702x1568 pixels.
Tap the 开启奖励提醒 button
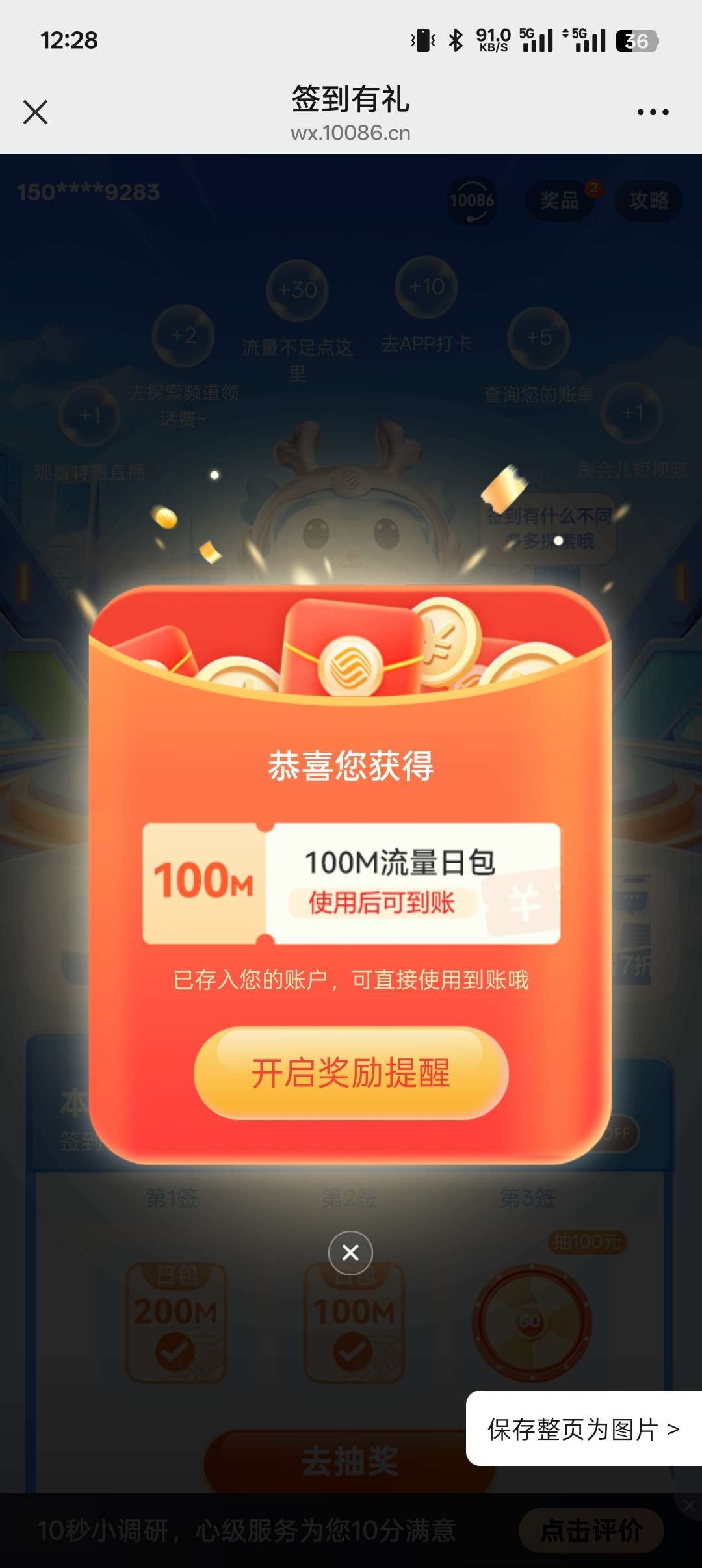[x=351, y=1073]
